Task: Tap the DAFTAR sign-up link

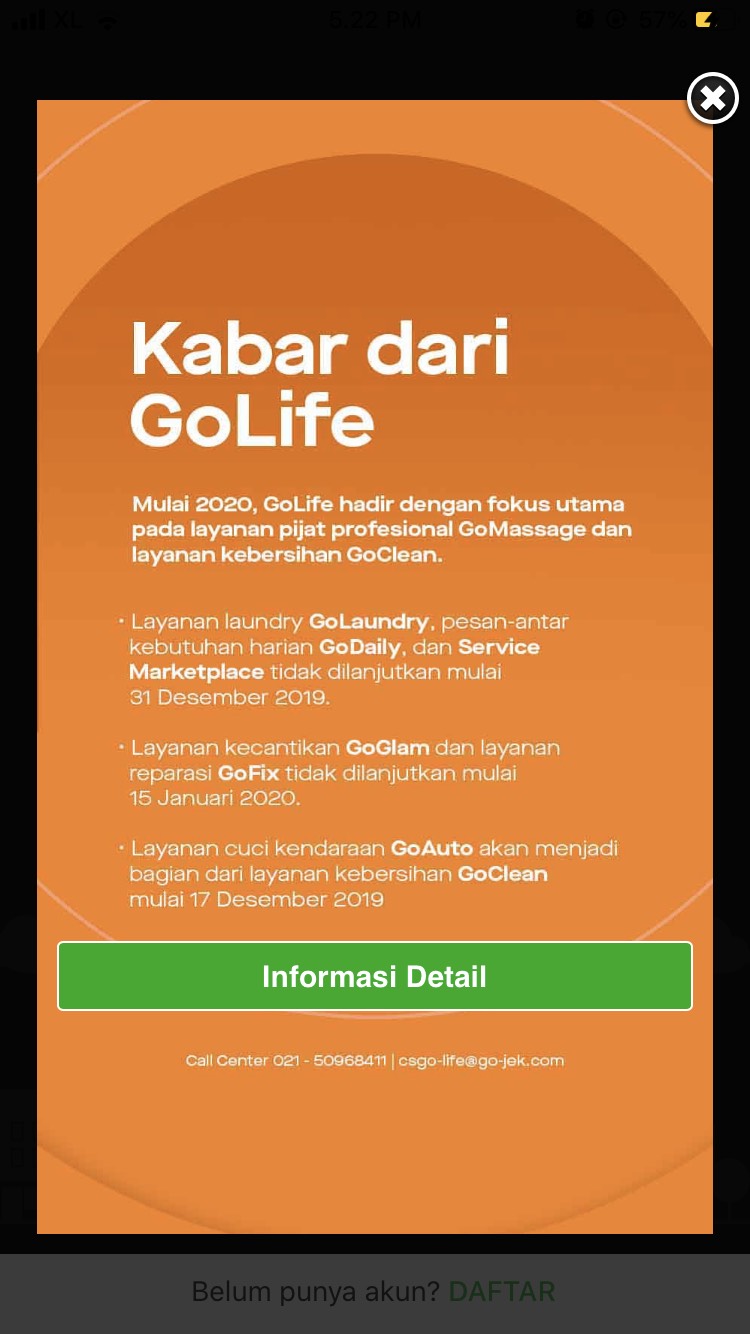Action: [x=501, y=1291]
